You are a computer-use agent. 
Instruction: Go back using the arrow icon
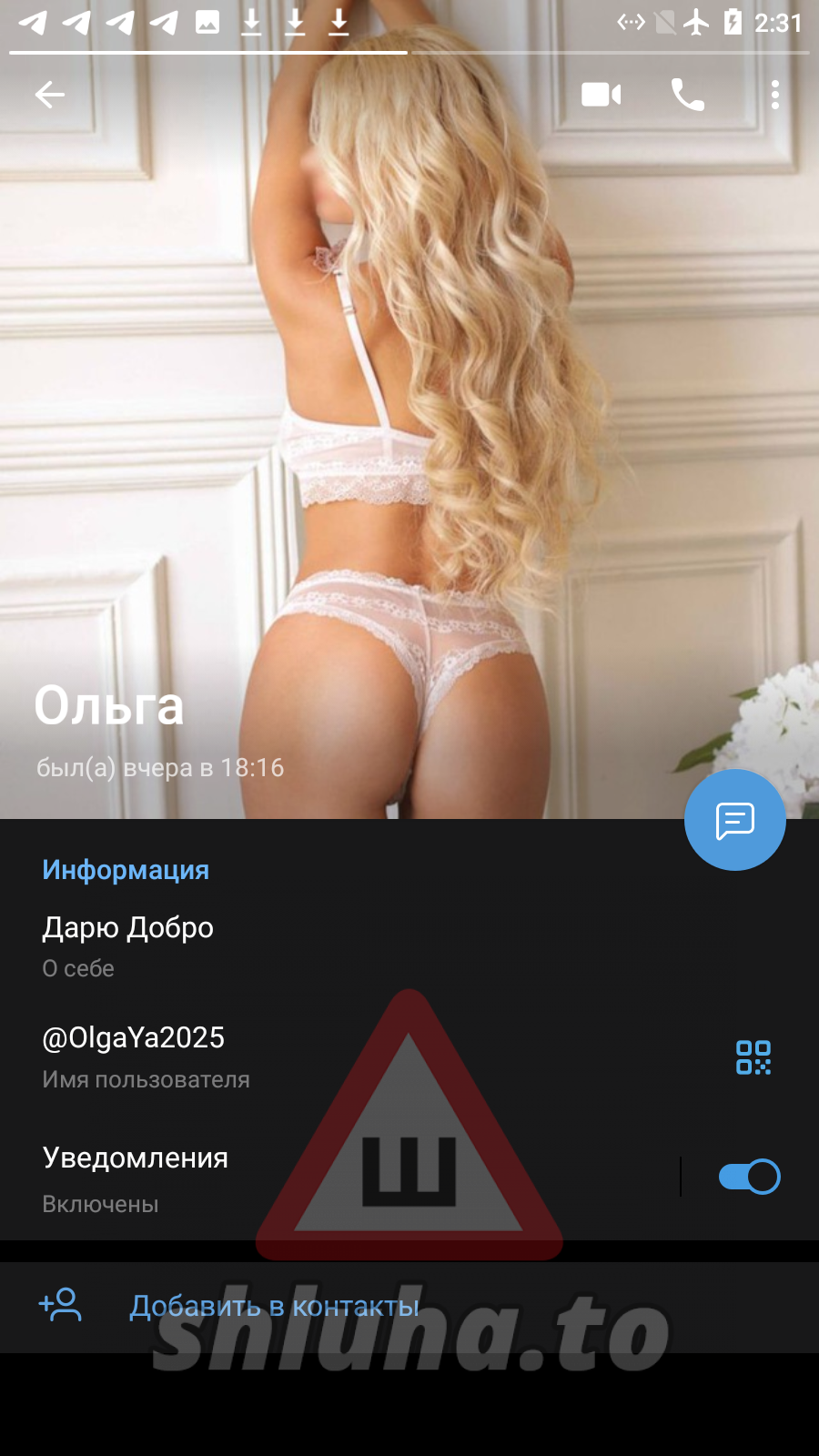[50, 95]
